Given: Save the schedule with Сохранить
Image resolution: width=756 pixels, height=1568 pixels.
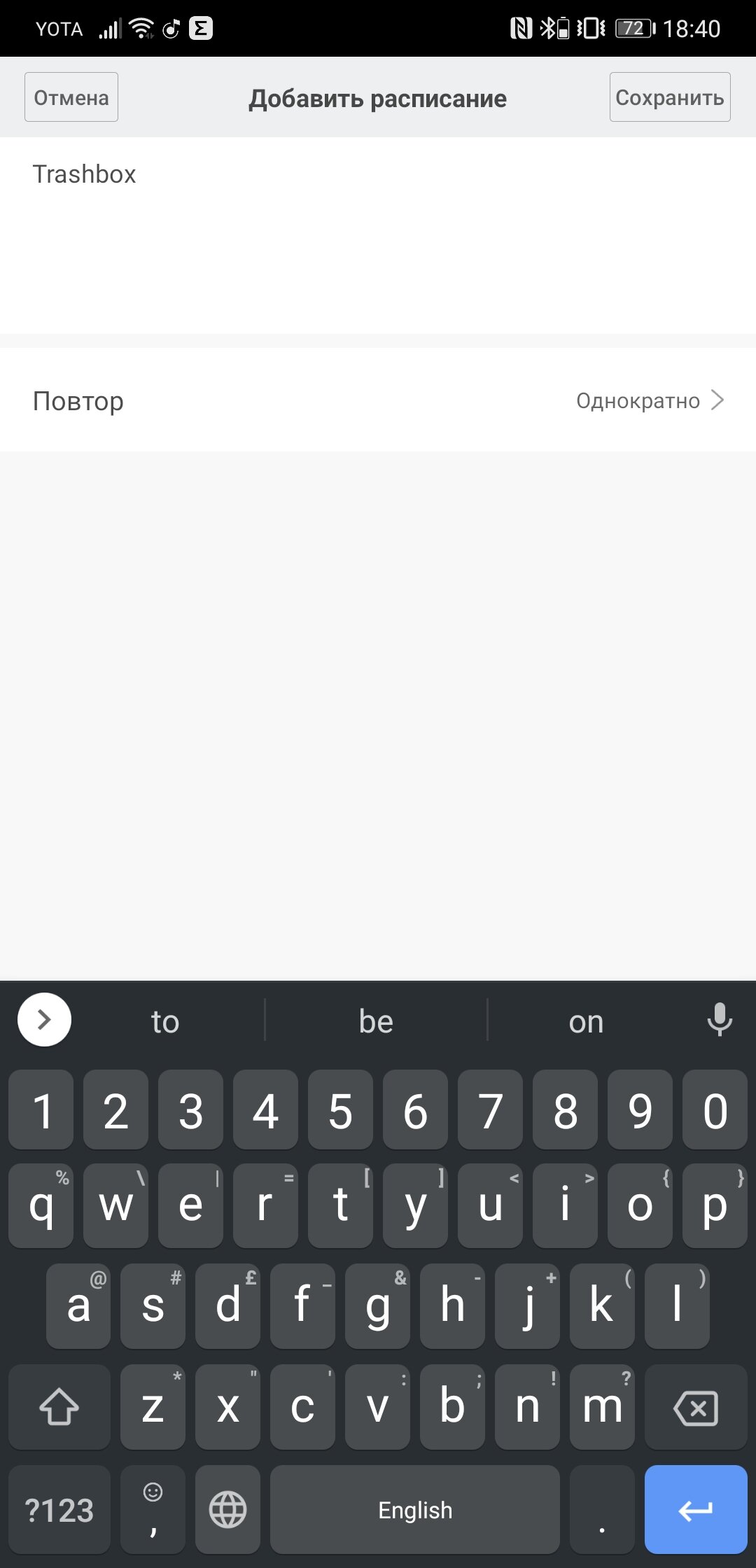Looking at the screenshot, I should 670,97.
